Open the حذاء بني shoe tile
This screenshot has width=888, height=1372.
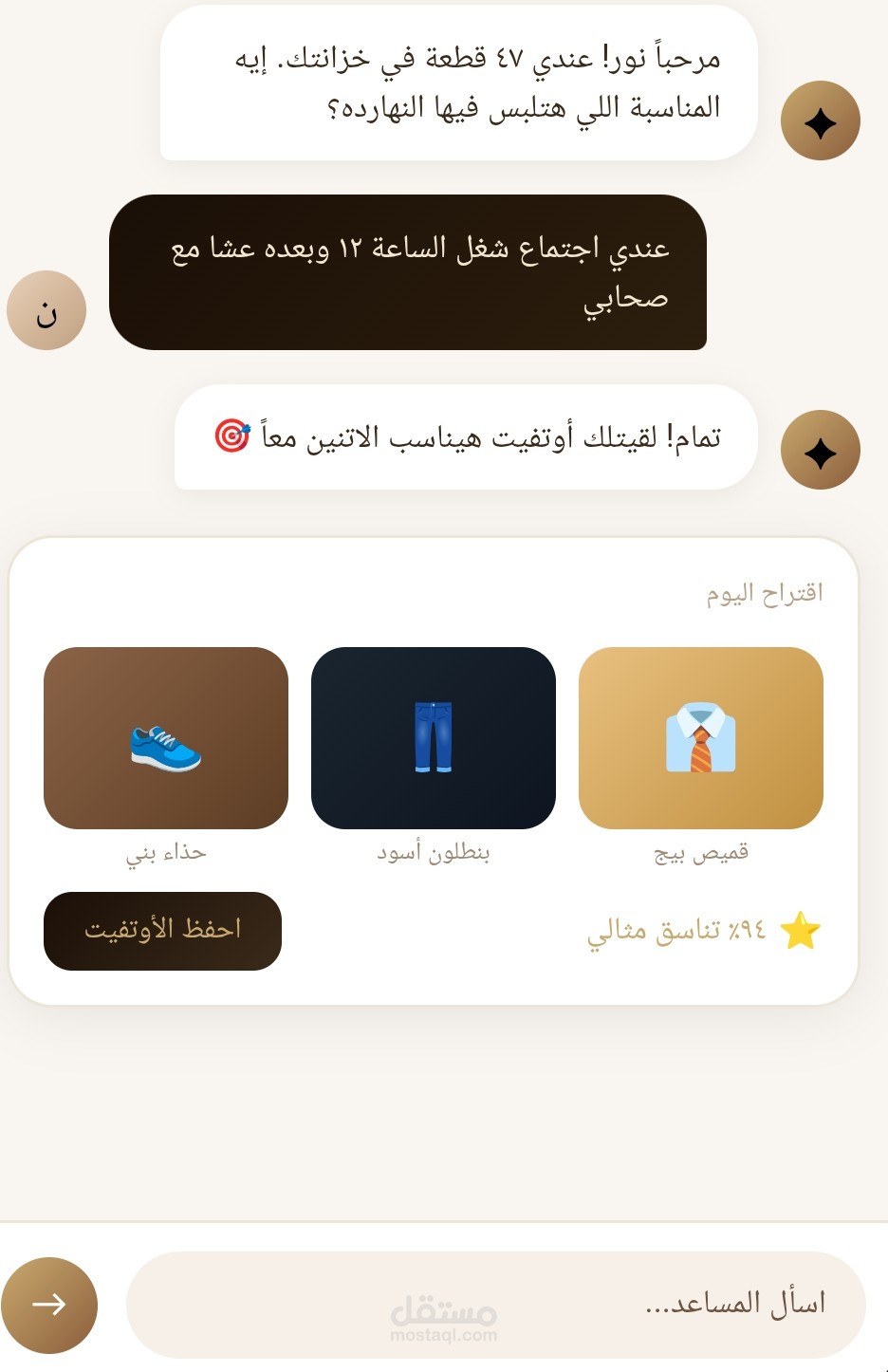[166, 738]
